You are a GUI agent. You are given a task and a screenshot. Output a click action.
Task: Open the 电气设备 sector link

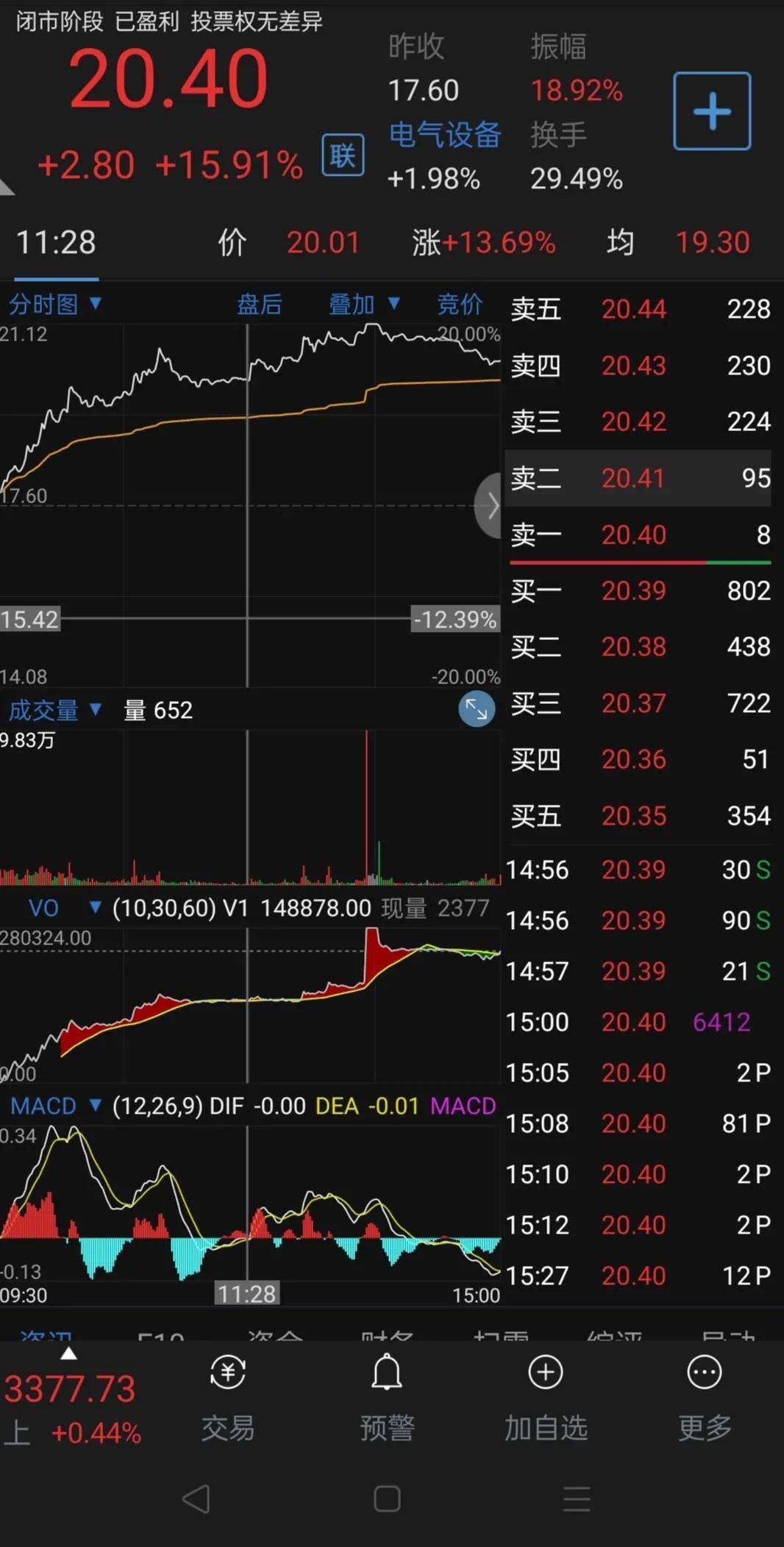coord(444,135)
